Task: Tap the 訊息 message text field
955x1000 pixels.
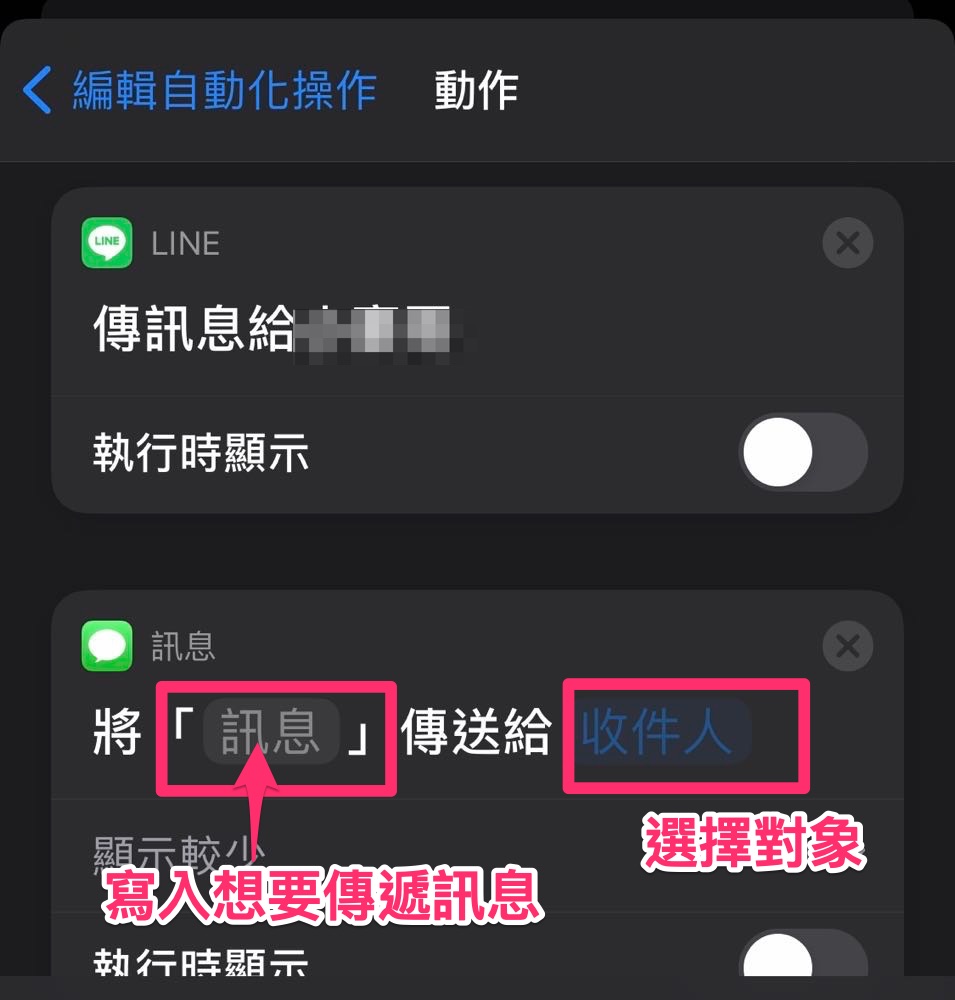Action: [x=272, y=733]
